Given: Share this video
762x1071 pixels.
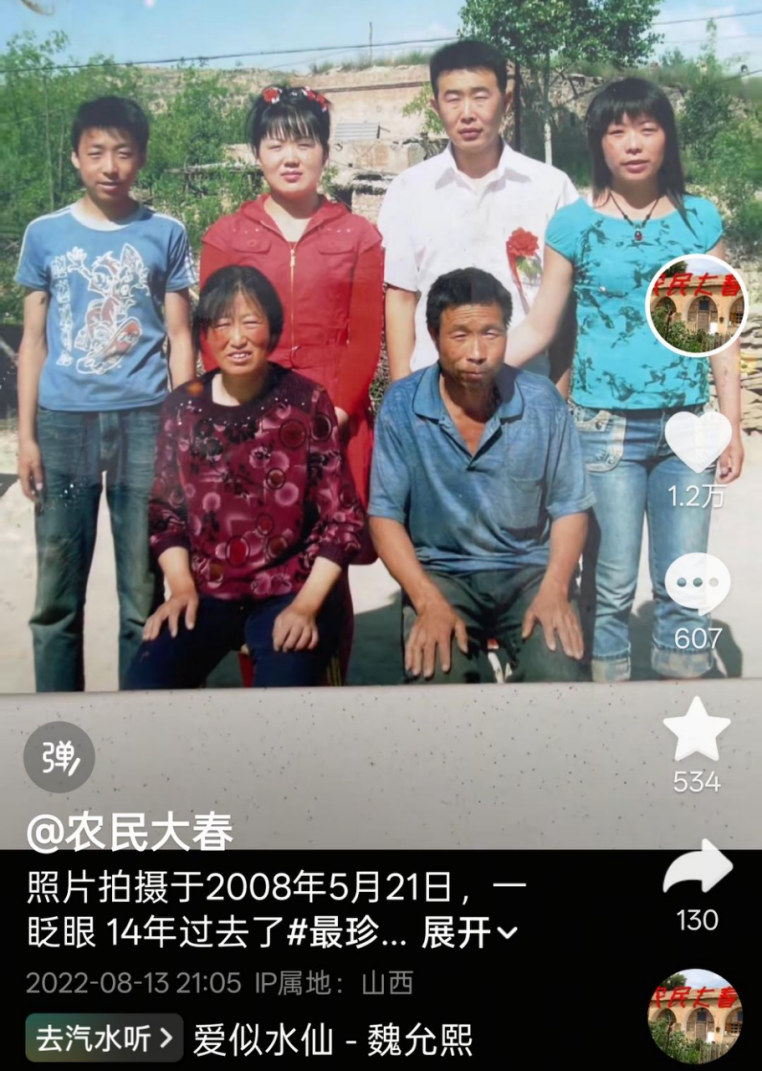Looking at the screenshot, I should coord(697,870).
